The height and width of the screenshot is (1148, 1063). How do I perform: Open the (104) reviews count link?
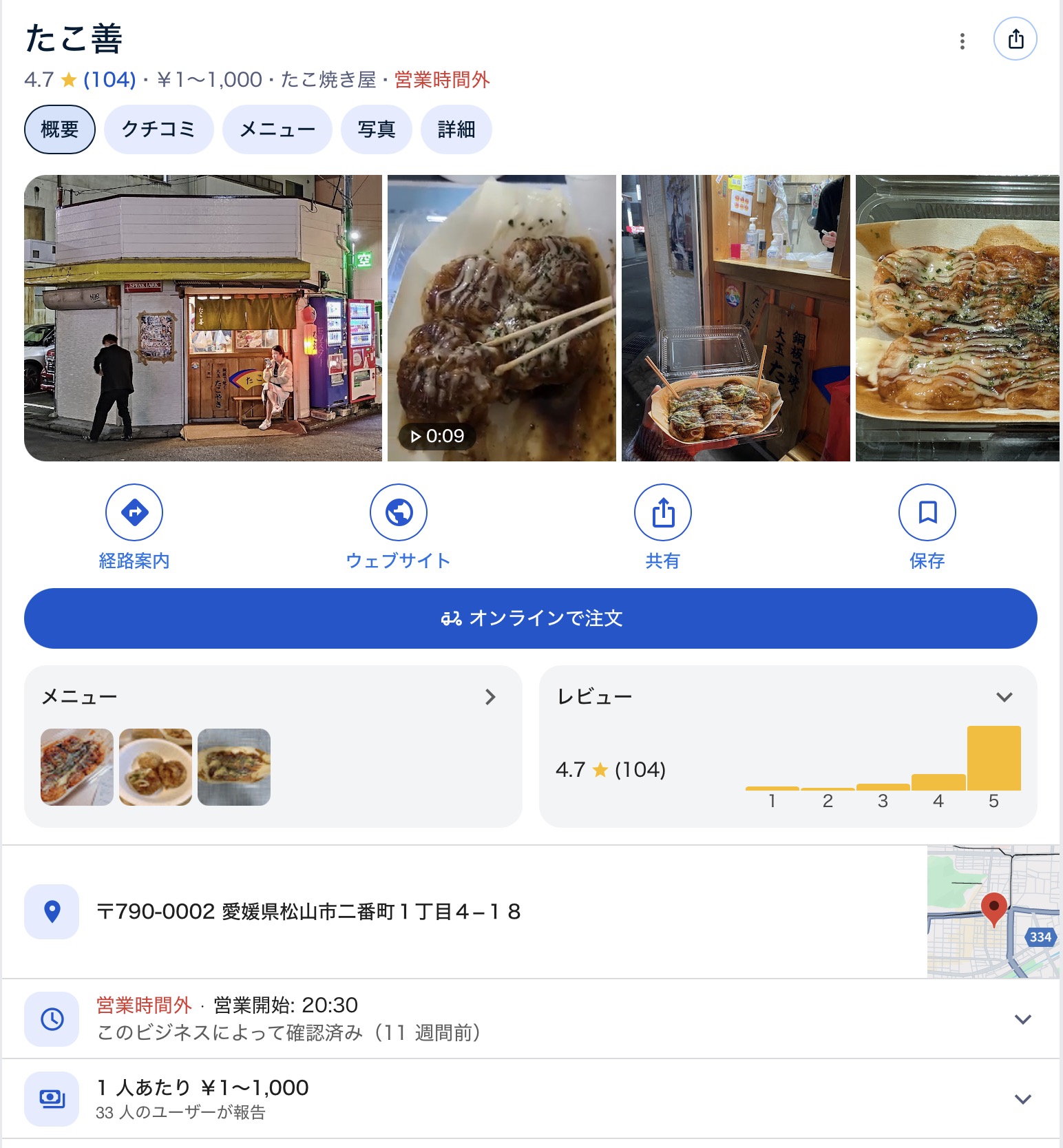(x=109, y=80)
